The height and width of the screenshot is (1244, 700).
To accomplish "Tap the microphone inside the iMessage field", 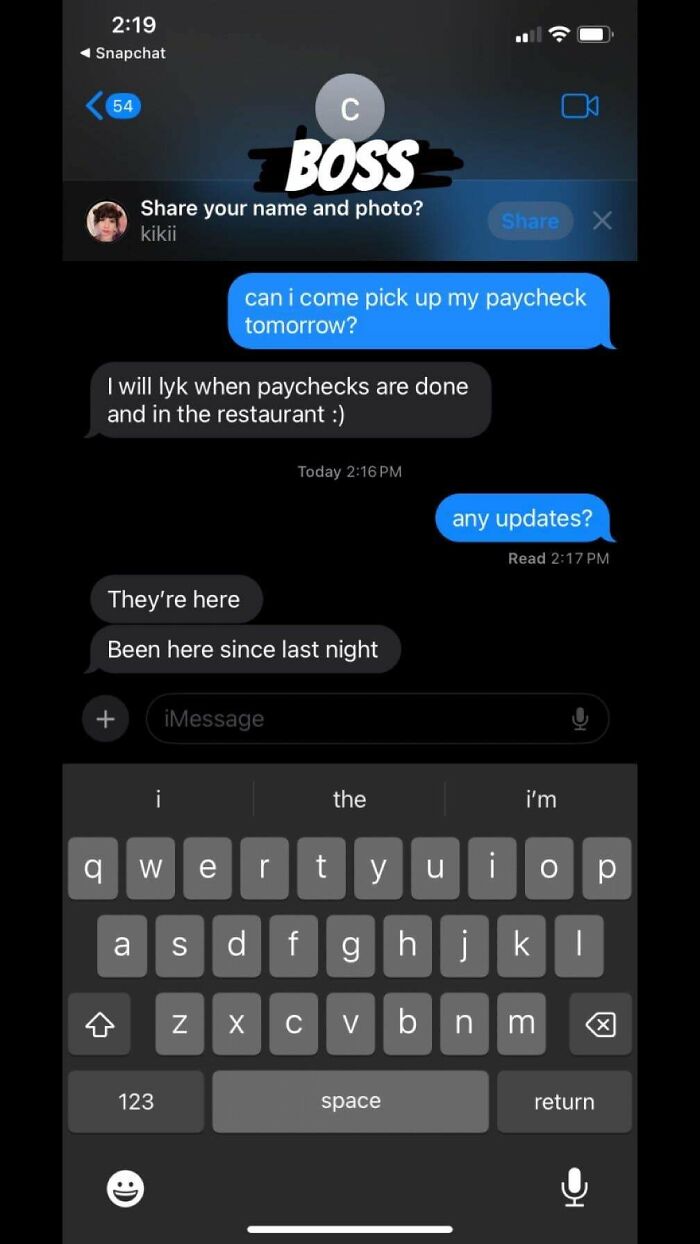I will pos(580,718).
